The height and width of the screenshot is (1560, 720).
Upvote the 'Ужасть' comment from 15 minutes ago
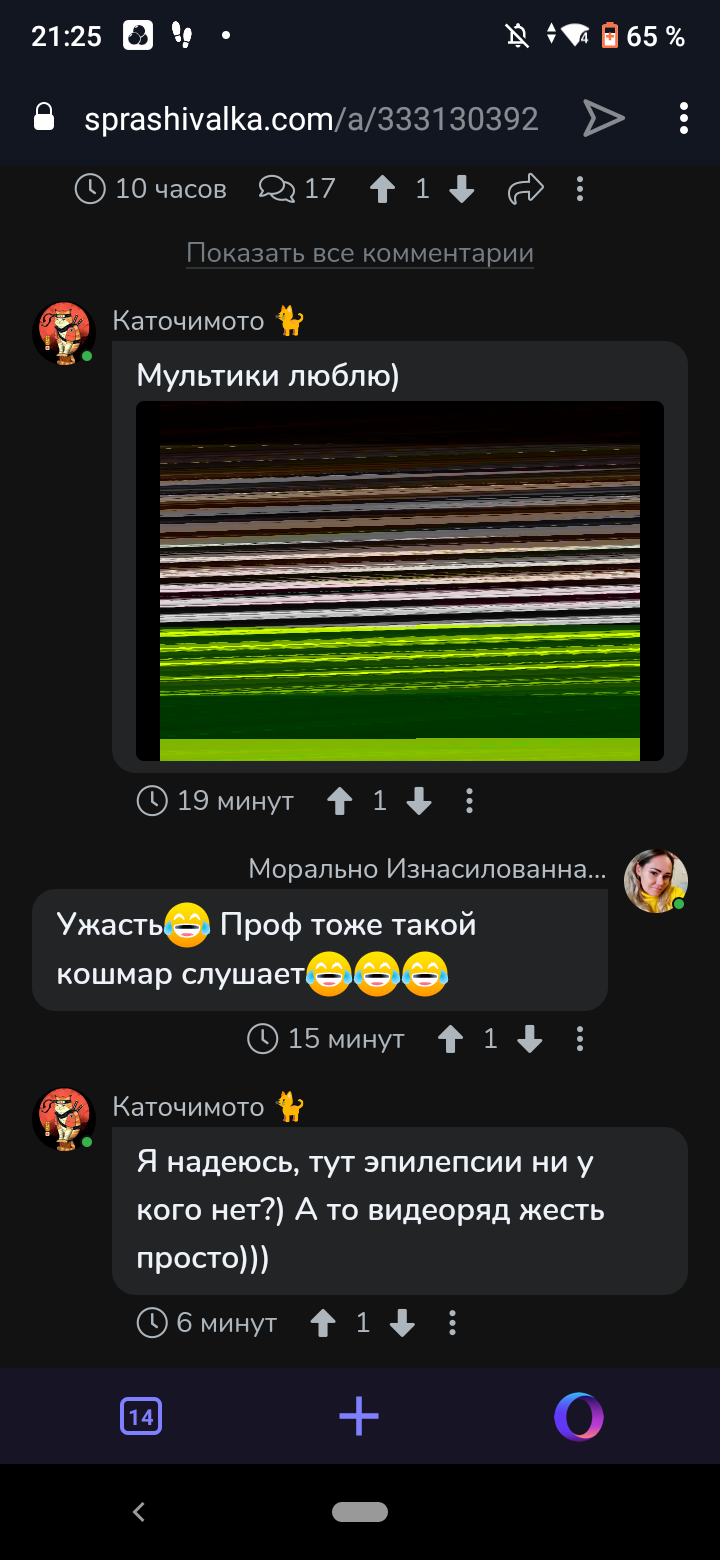point(451,1040)
